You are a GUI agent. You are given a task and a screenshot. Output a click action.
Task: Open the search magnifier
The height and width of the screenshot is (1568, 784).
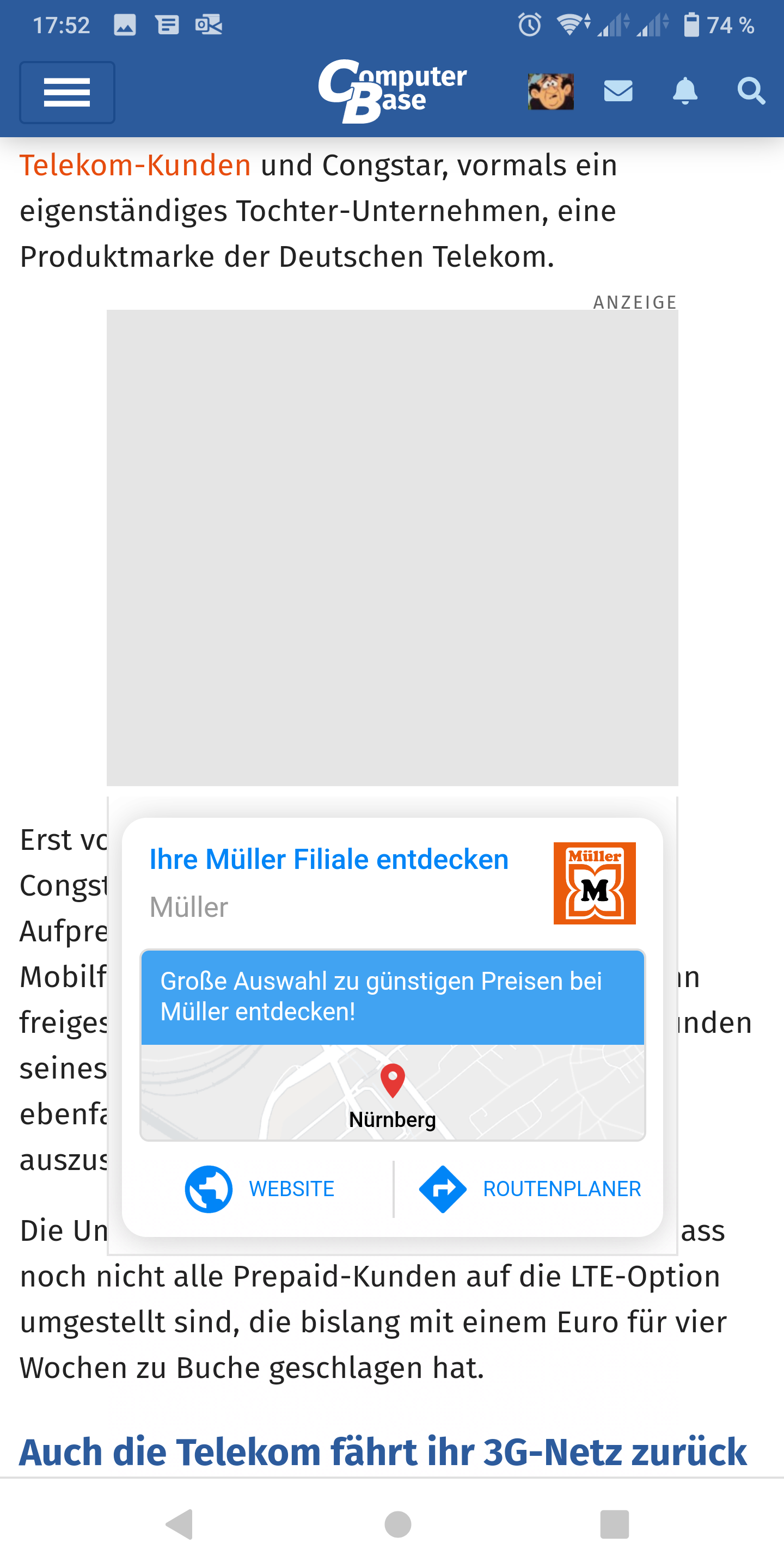pos(751,91)
